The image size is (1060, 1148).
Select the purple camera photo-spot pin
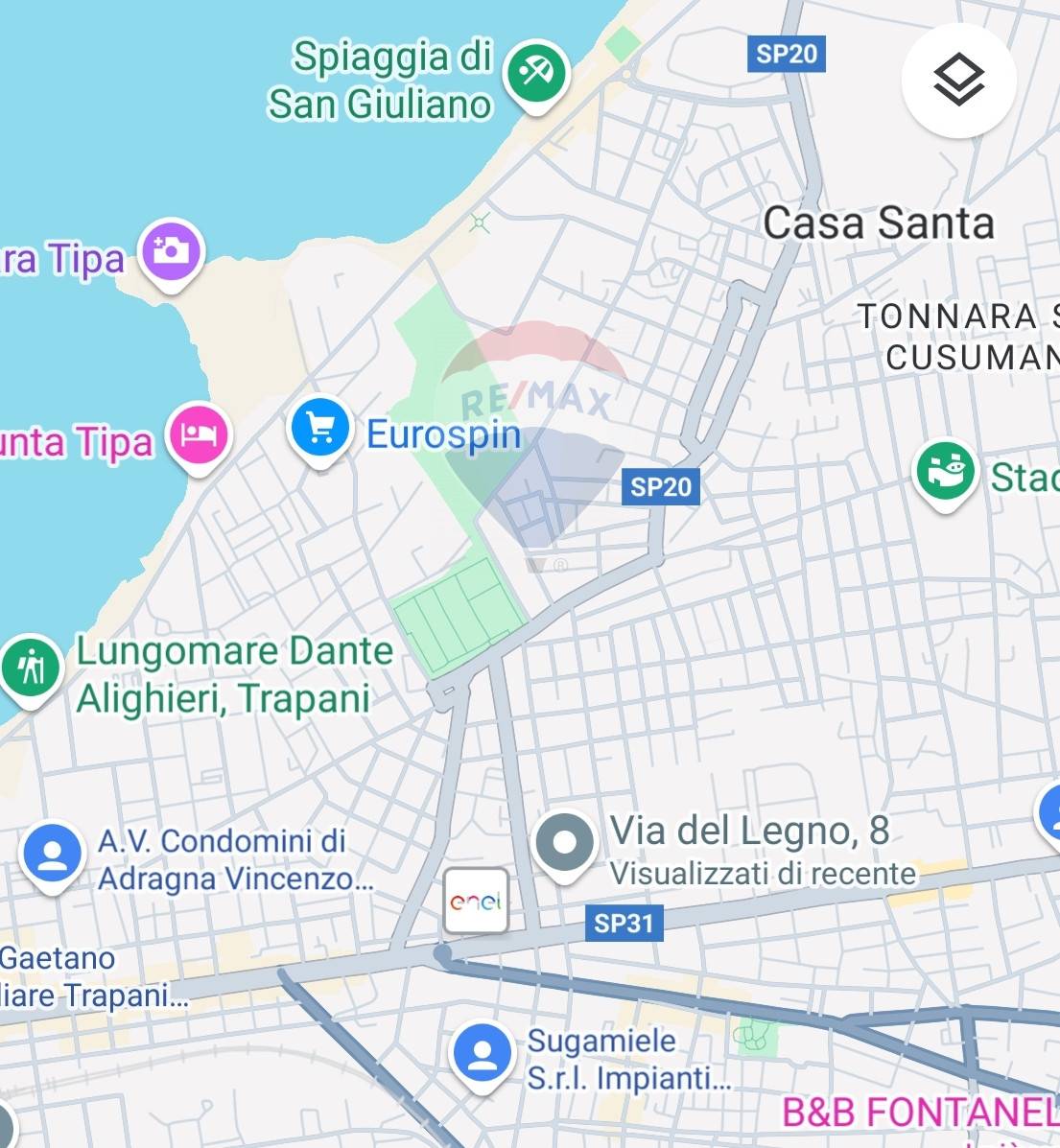[x=172, y=252]
